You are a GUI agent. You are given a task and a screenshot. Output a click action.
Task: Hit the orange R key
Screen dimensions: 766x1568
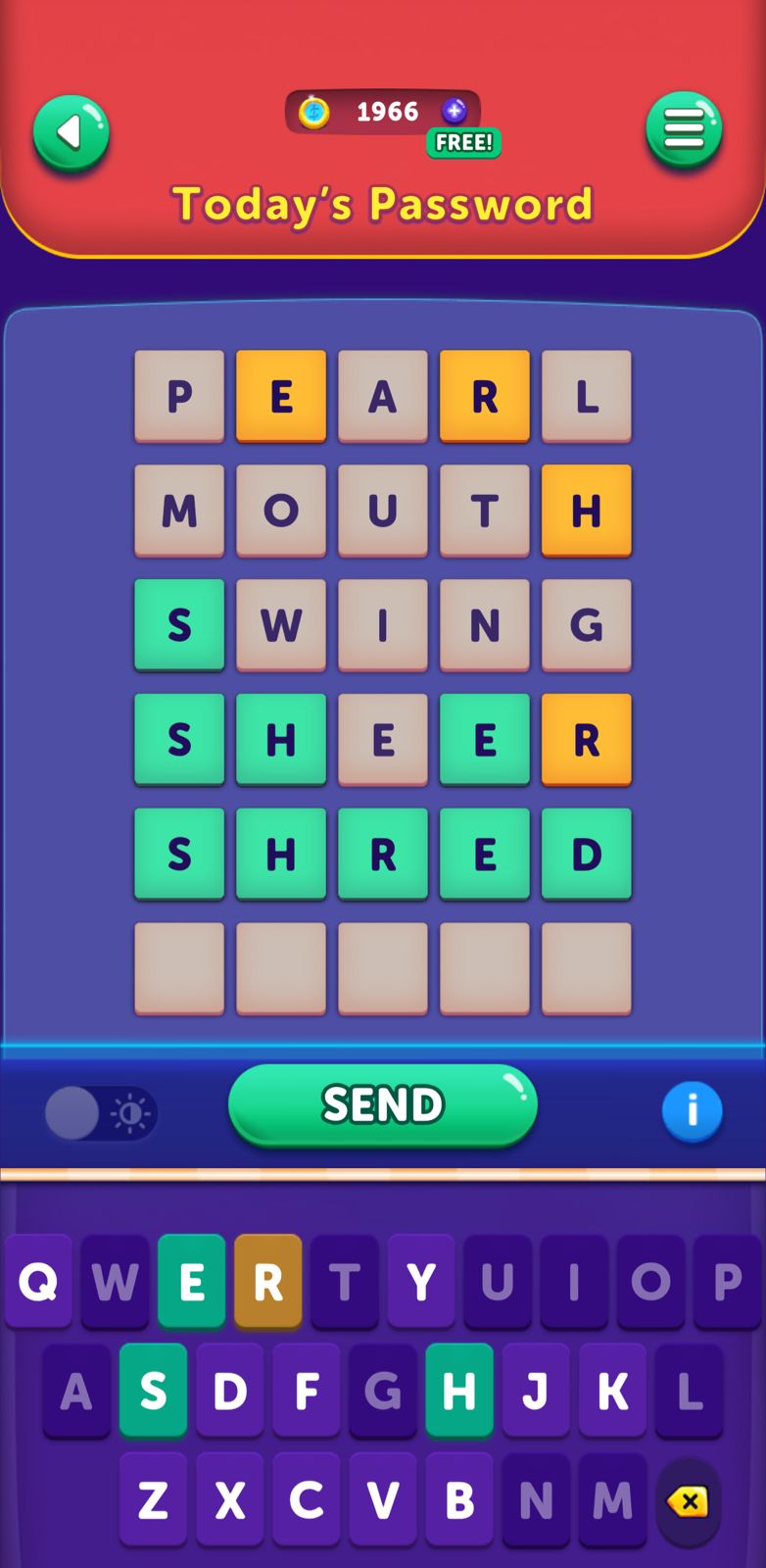click(x=268, y=1281)
